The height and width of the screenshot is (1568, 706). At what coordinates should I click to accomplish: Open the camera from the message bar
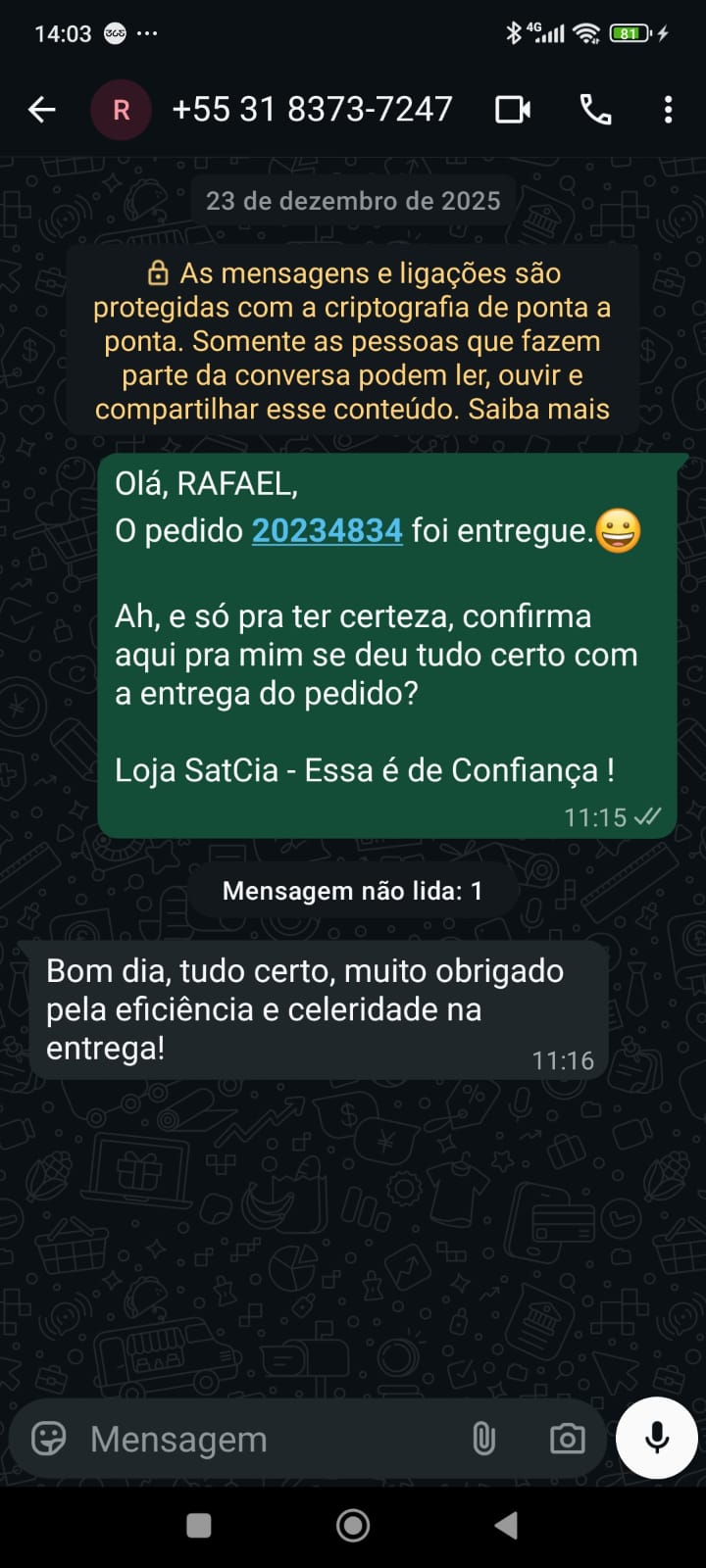tap(567, 1439)
